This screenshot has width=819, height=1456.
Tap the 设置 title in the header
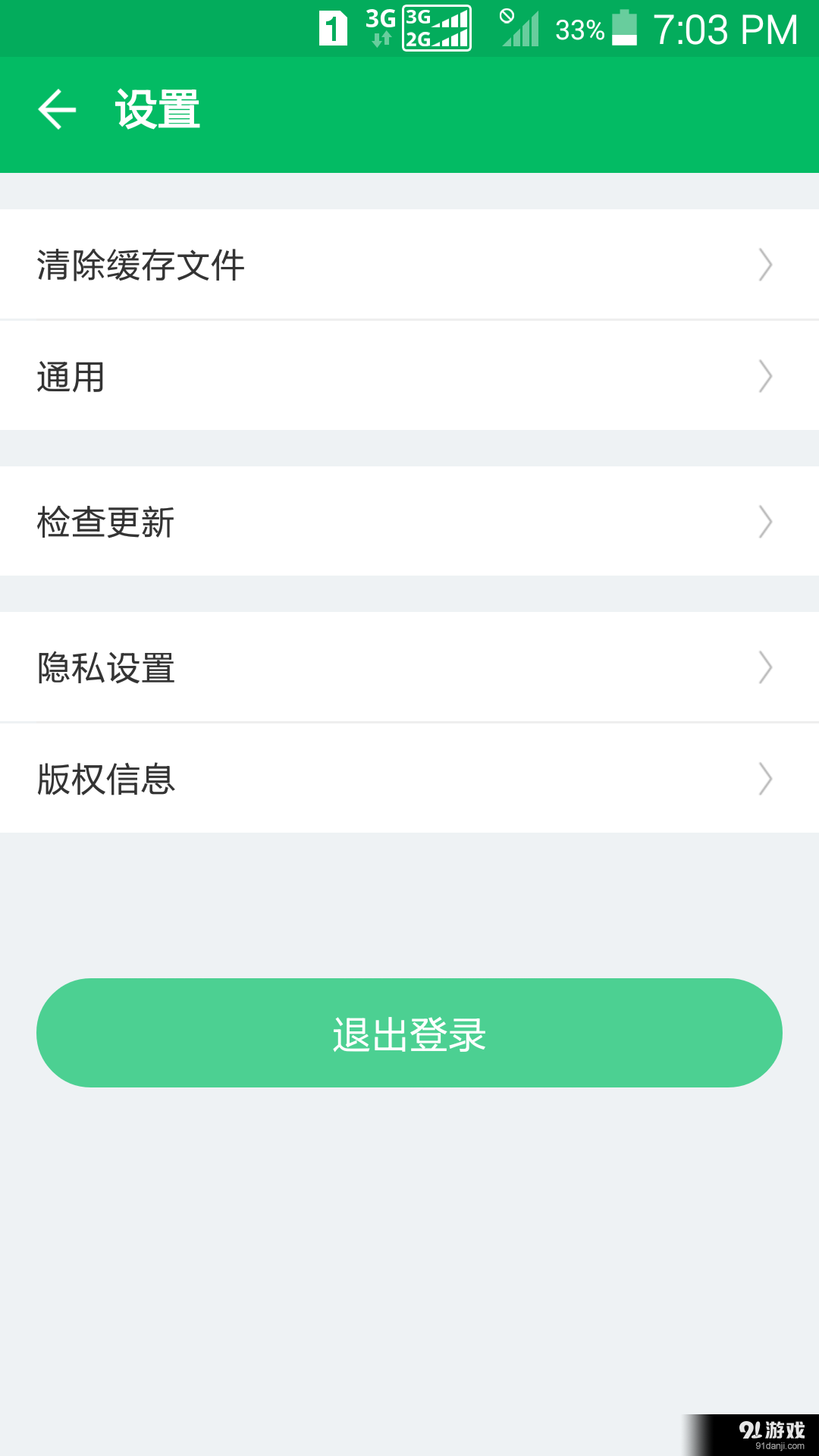157,109
